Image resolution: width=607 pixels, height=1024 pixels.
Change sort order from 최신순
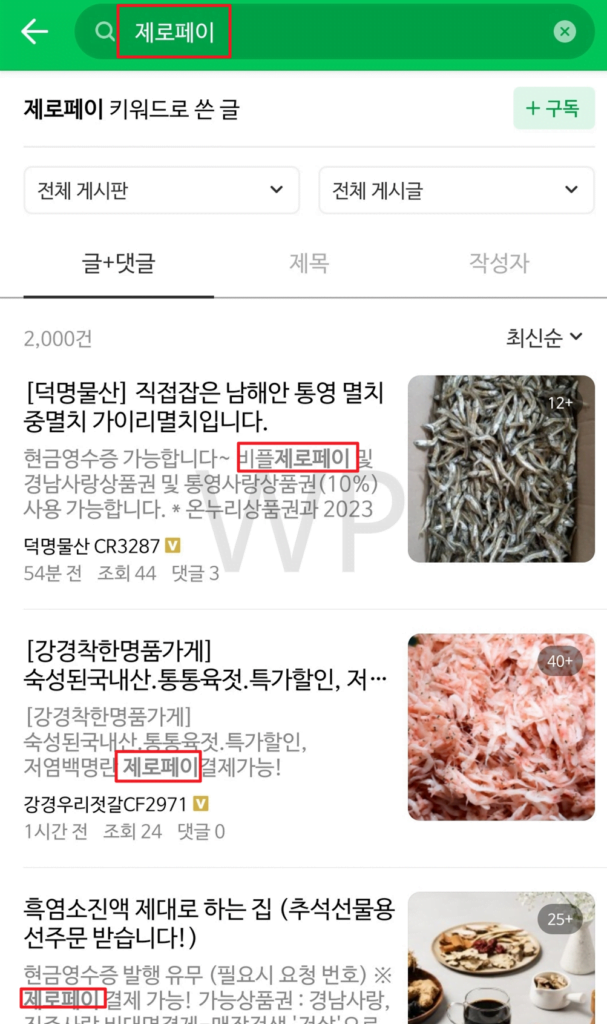click(x=544, y=338)
